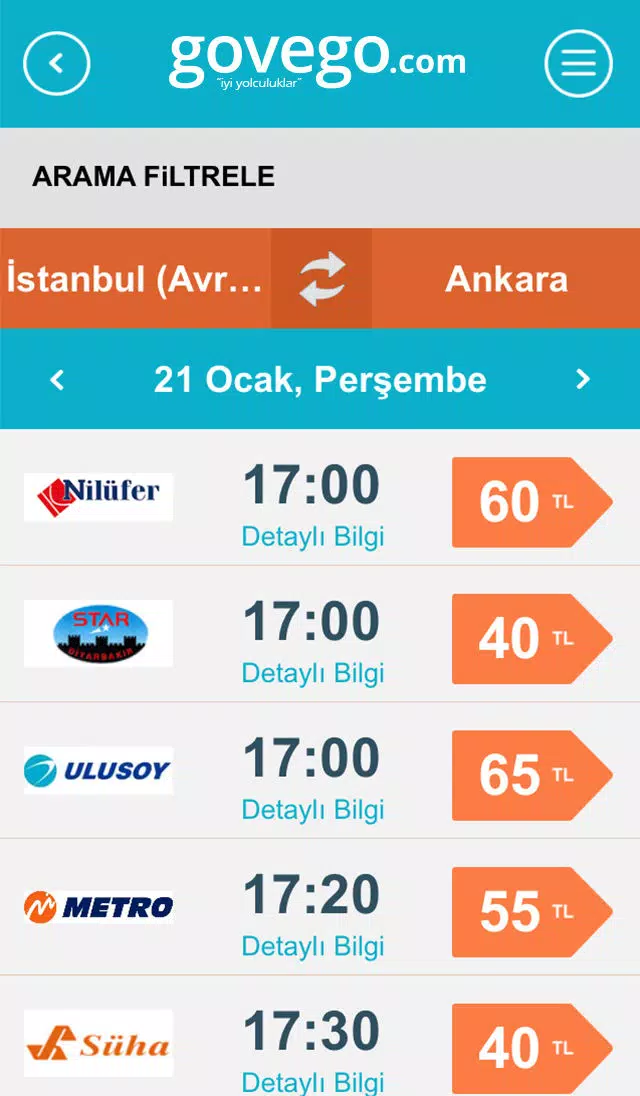Open Detaylı Bilgi for the Star trip
Viewport: 640px width, 1096px height.
coord(313,673)
